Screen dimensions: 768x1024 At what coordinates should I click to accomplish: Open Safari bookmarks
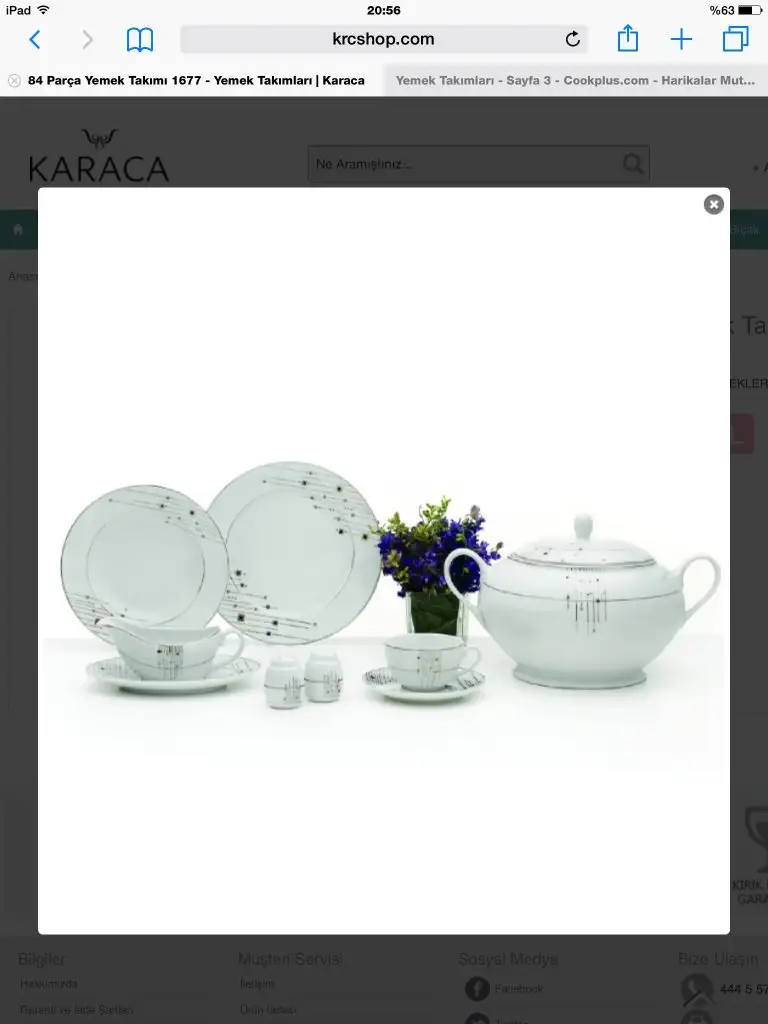coord(140,40)
